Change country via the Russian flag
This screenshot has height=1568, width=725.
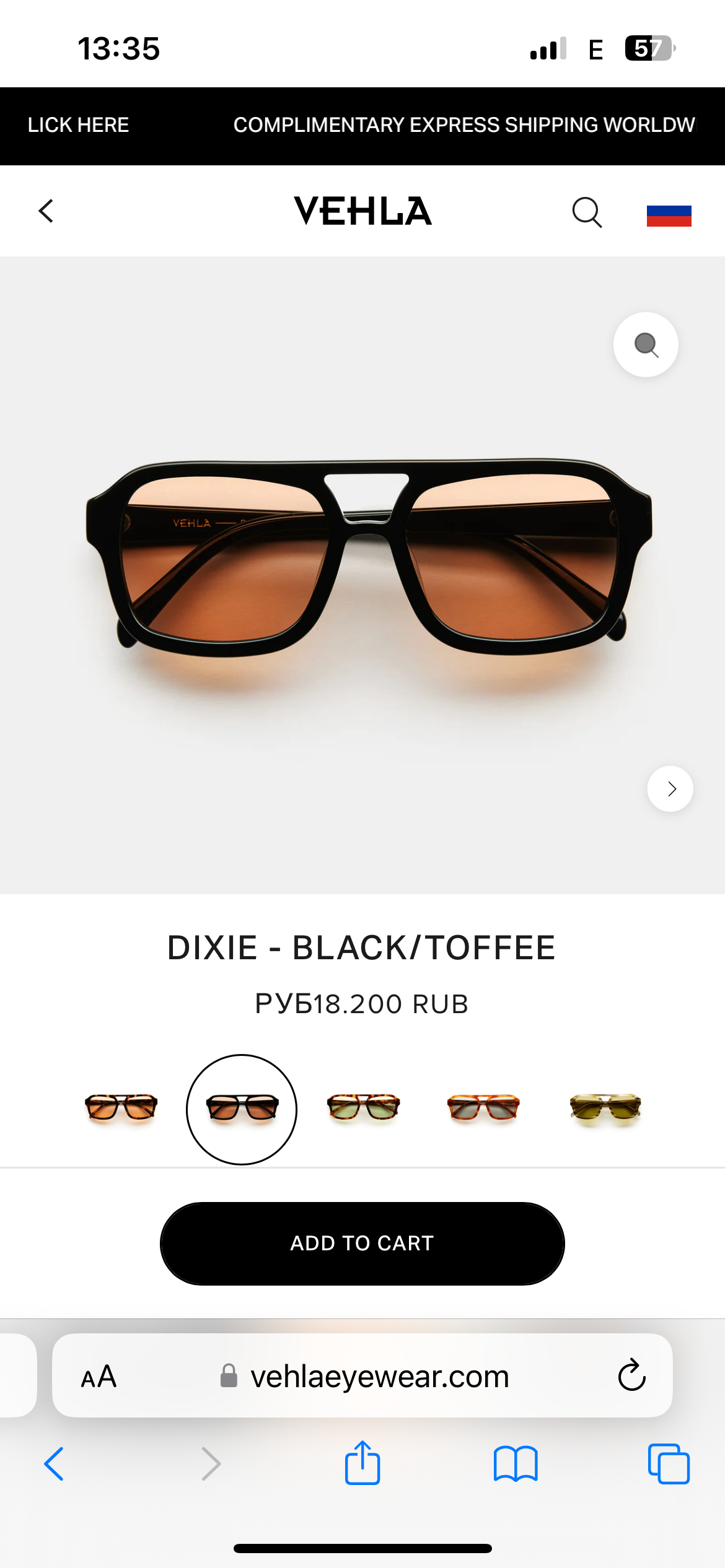[x=669, y=216]
